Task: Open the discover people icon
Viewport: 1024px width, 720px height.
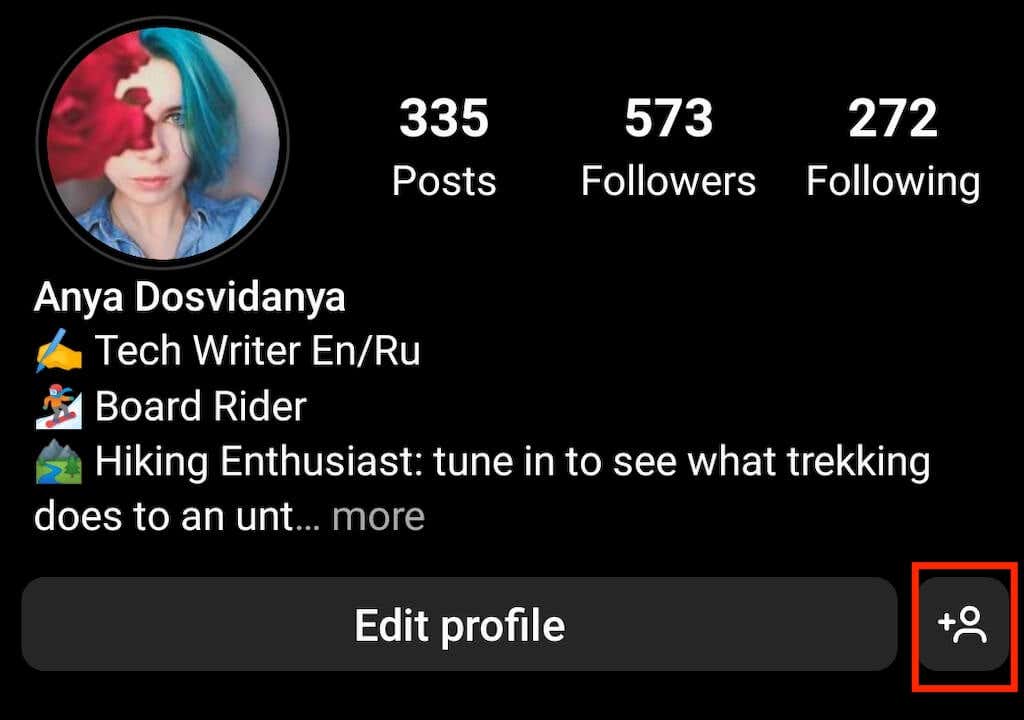Action: (x=963, y=625)
